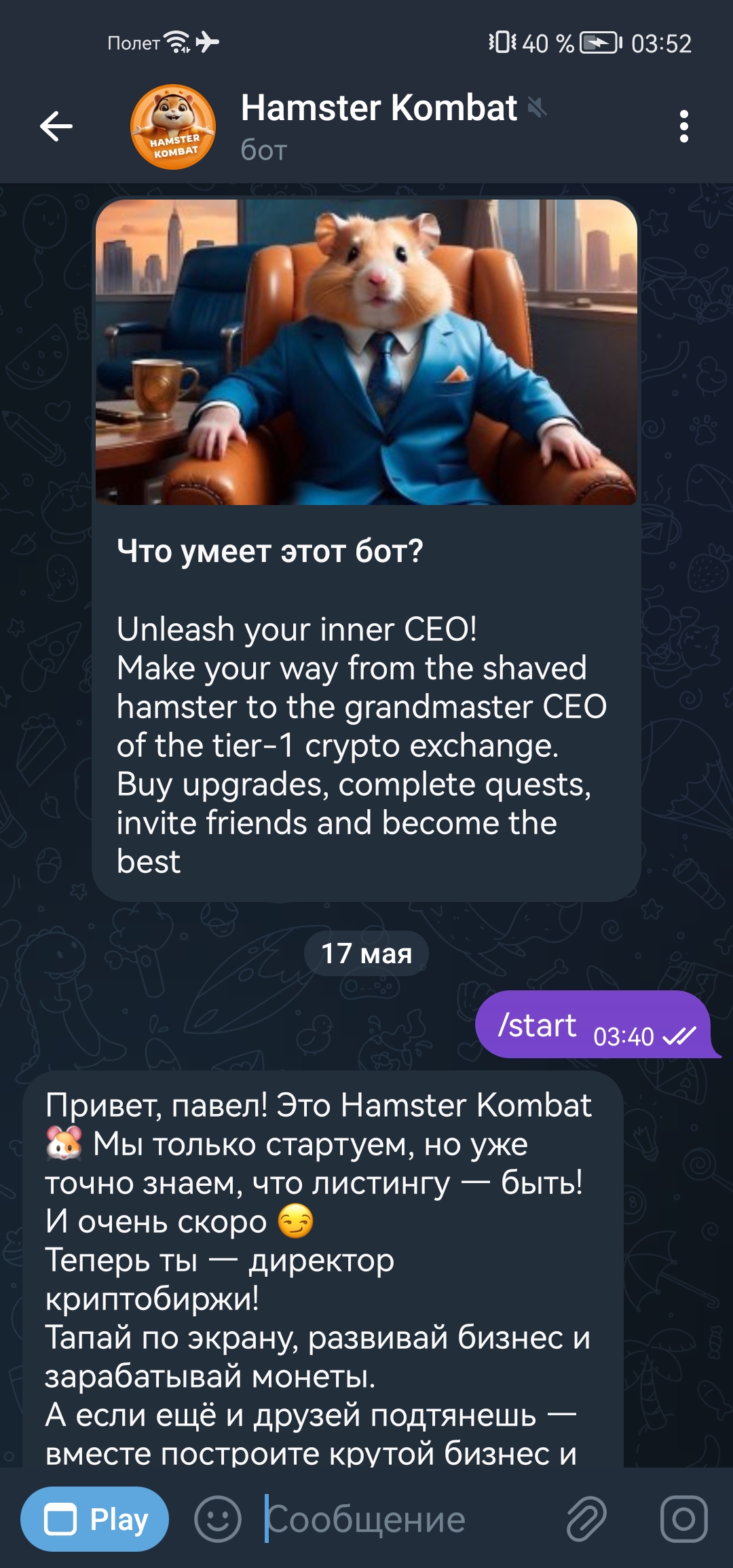
Task: Open Hamster Kombat bot profile
Action: tap(377, 126)
